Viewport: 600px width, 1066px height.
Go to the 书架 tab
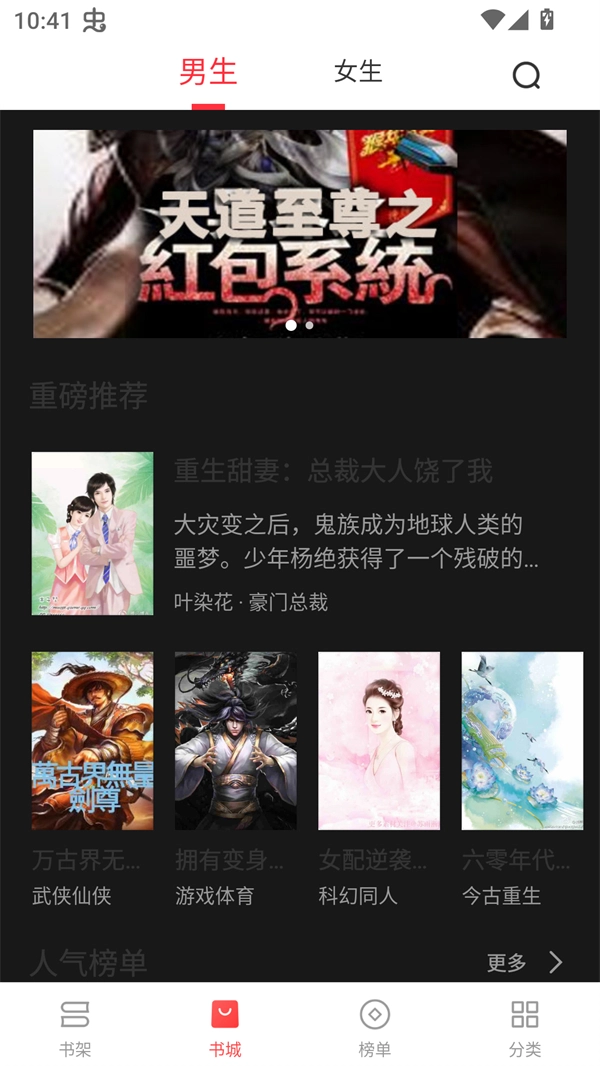(75, 1027)
